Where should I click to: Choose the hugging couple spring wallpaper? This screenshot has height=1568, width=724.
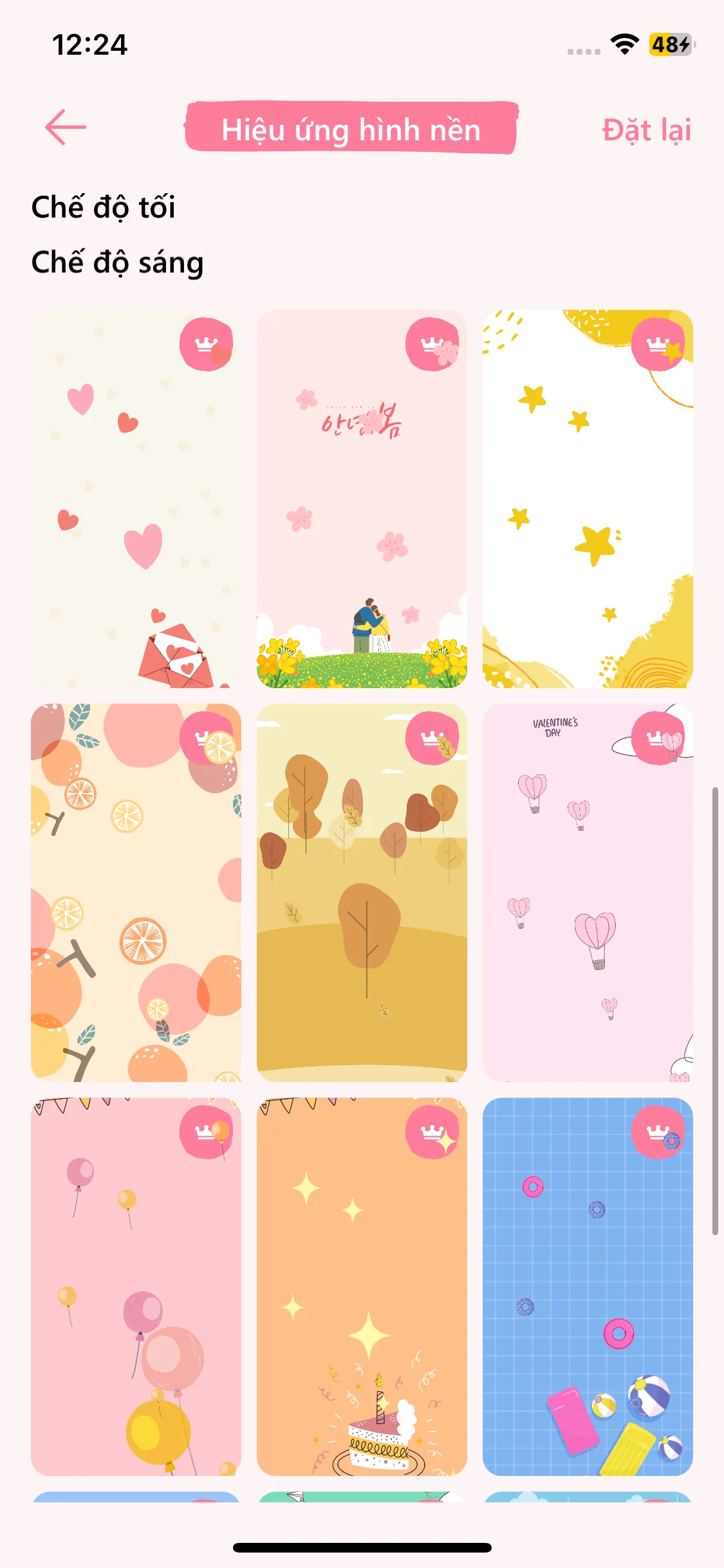(362, 499)
